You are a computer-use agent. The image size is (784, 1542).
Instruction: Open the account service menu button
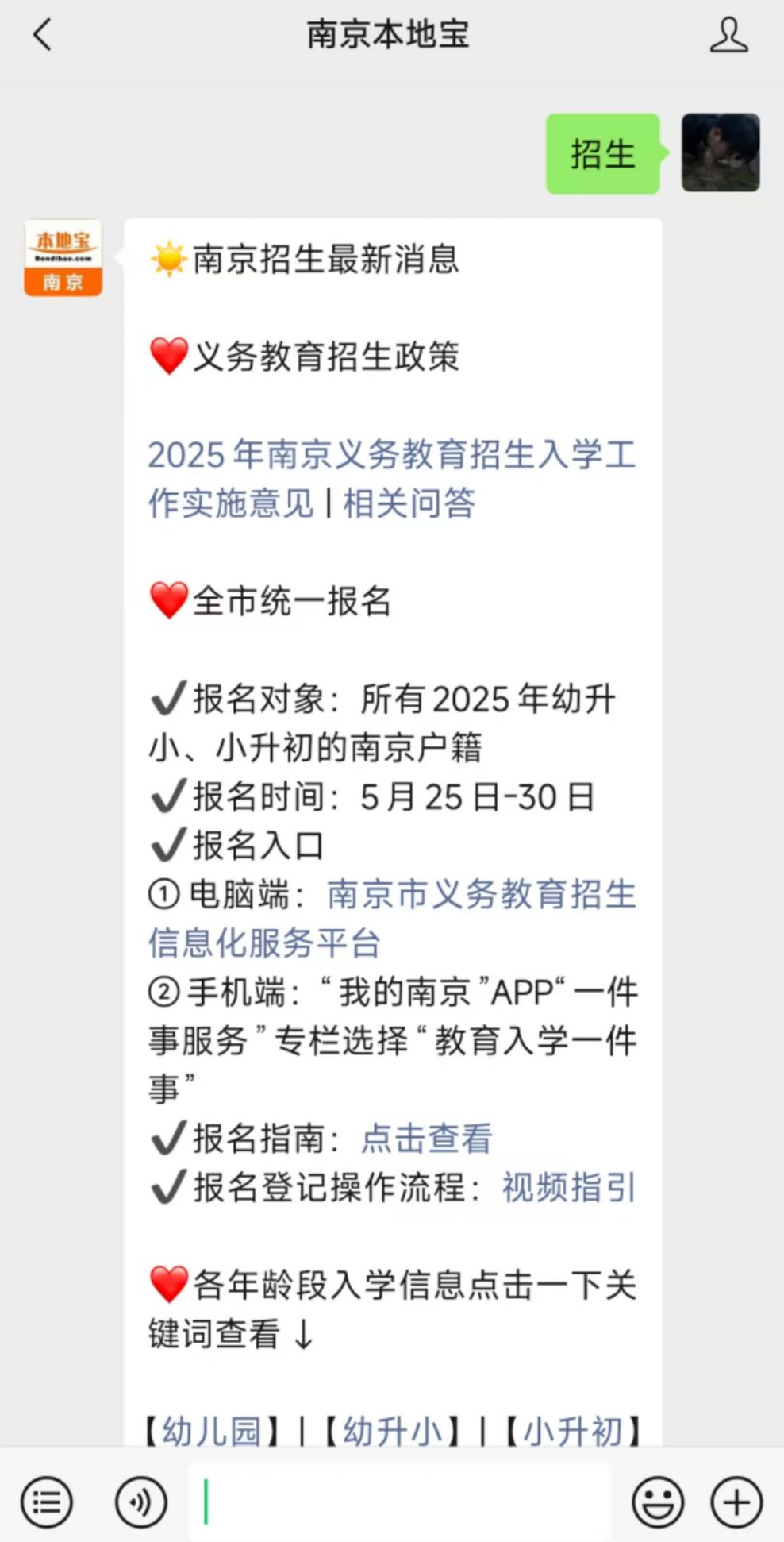pyautogui.click(x=47, y=1502)
